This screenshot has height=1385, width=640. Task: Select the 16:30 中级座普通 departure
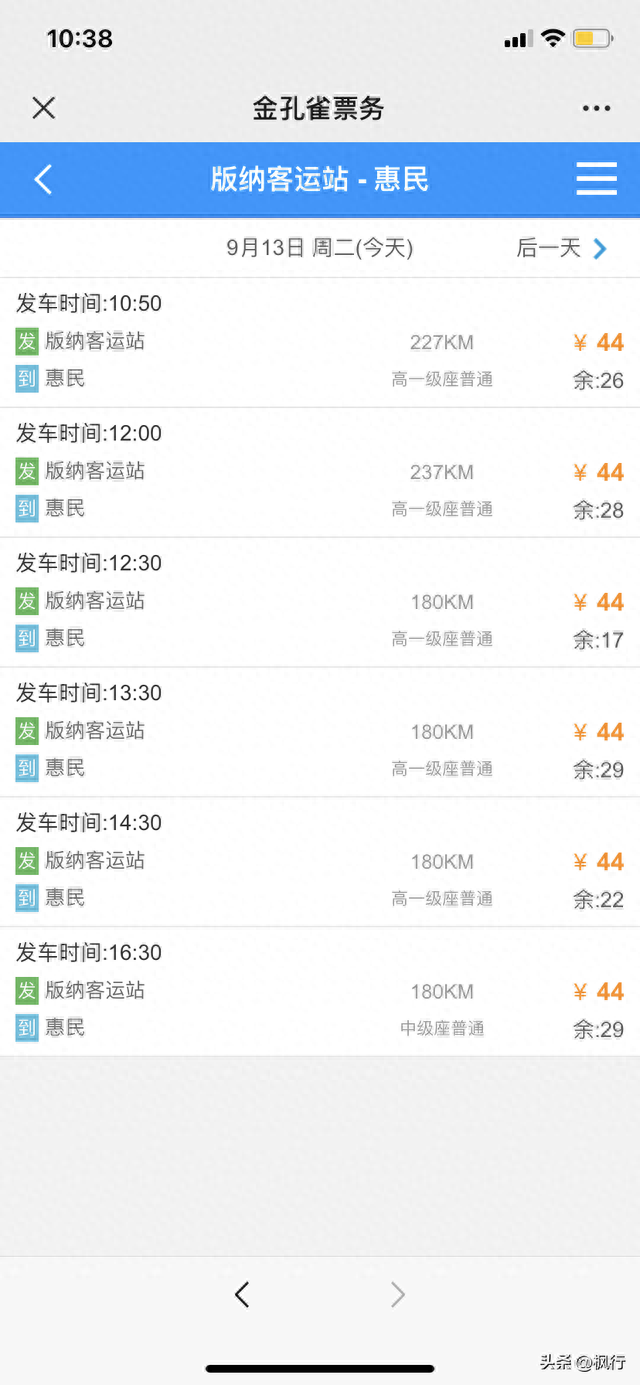(320, 992)
